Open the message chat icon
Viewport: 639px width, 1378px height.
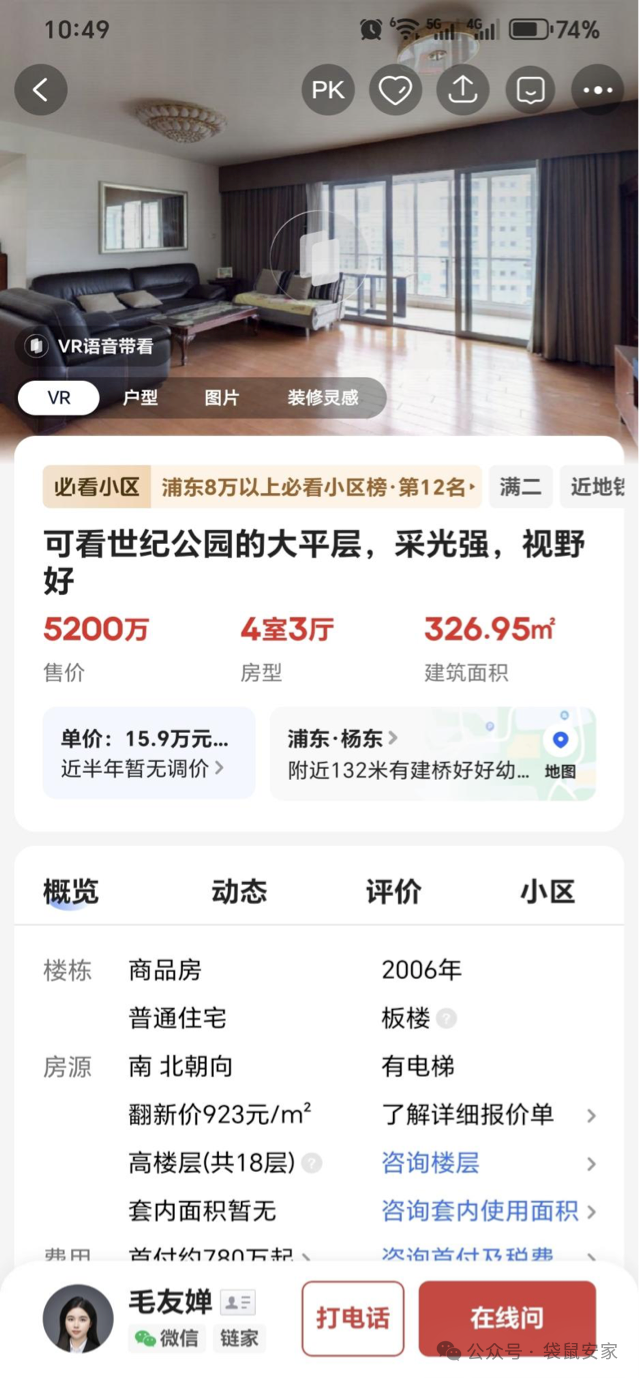530,90
